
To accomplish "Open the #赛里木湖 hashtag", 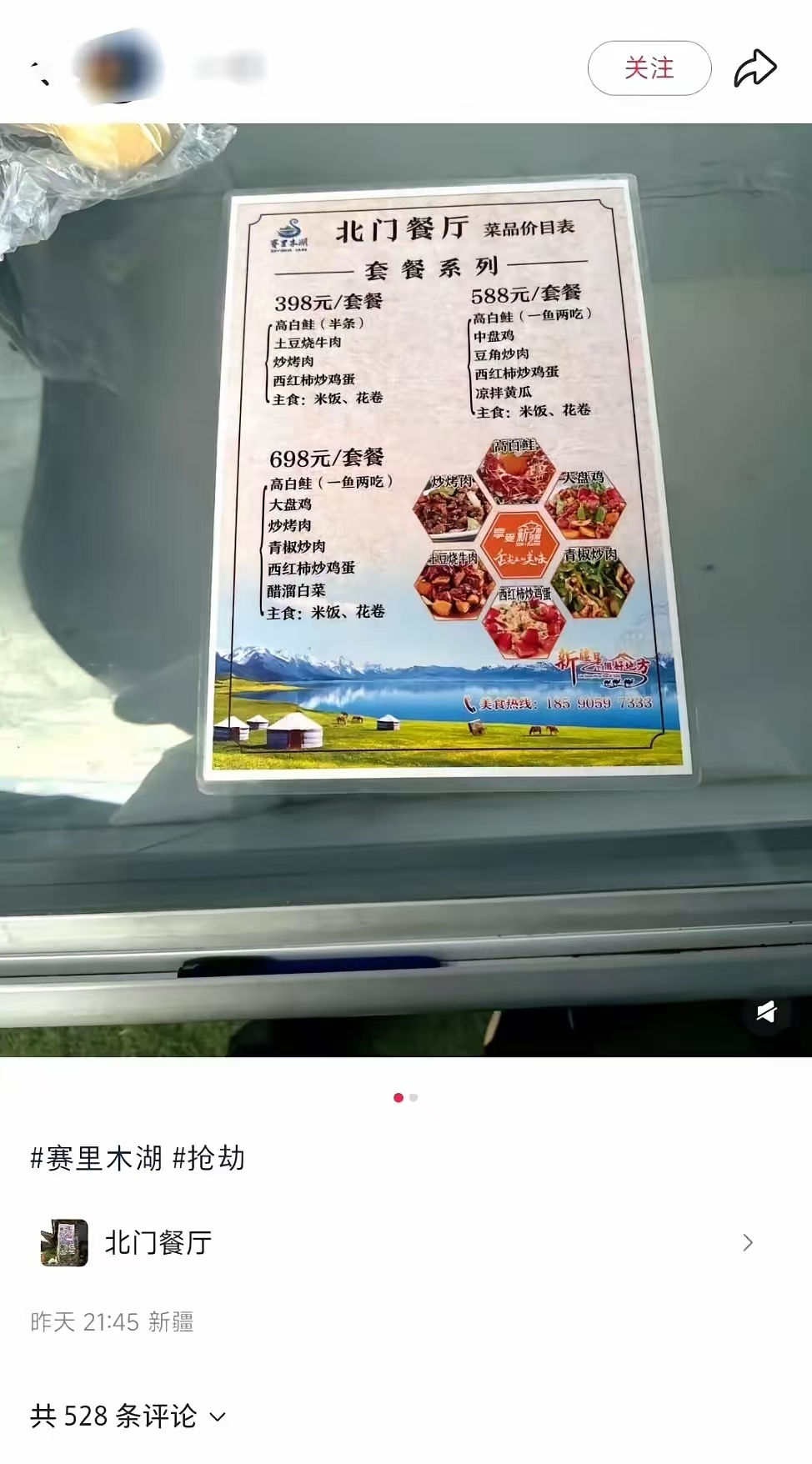I will point(96,1158).
